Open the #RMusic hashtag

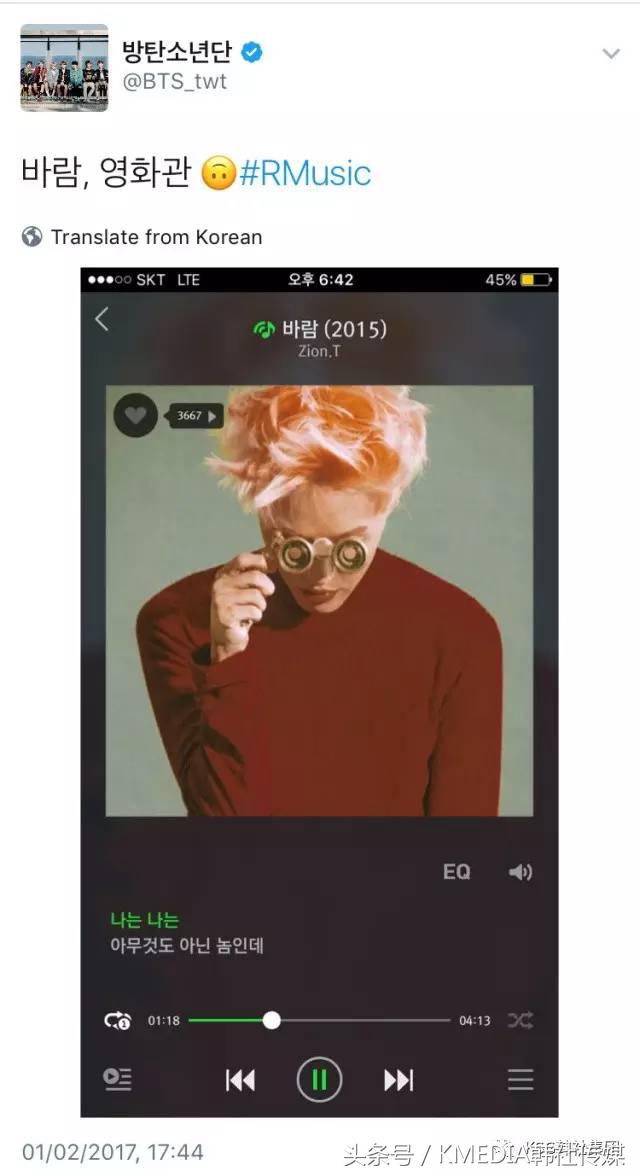[x=305, y=173]
